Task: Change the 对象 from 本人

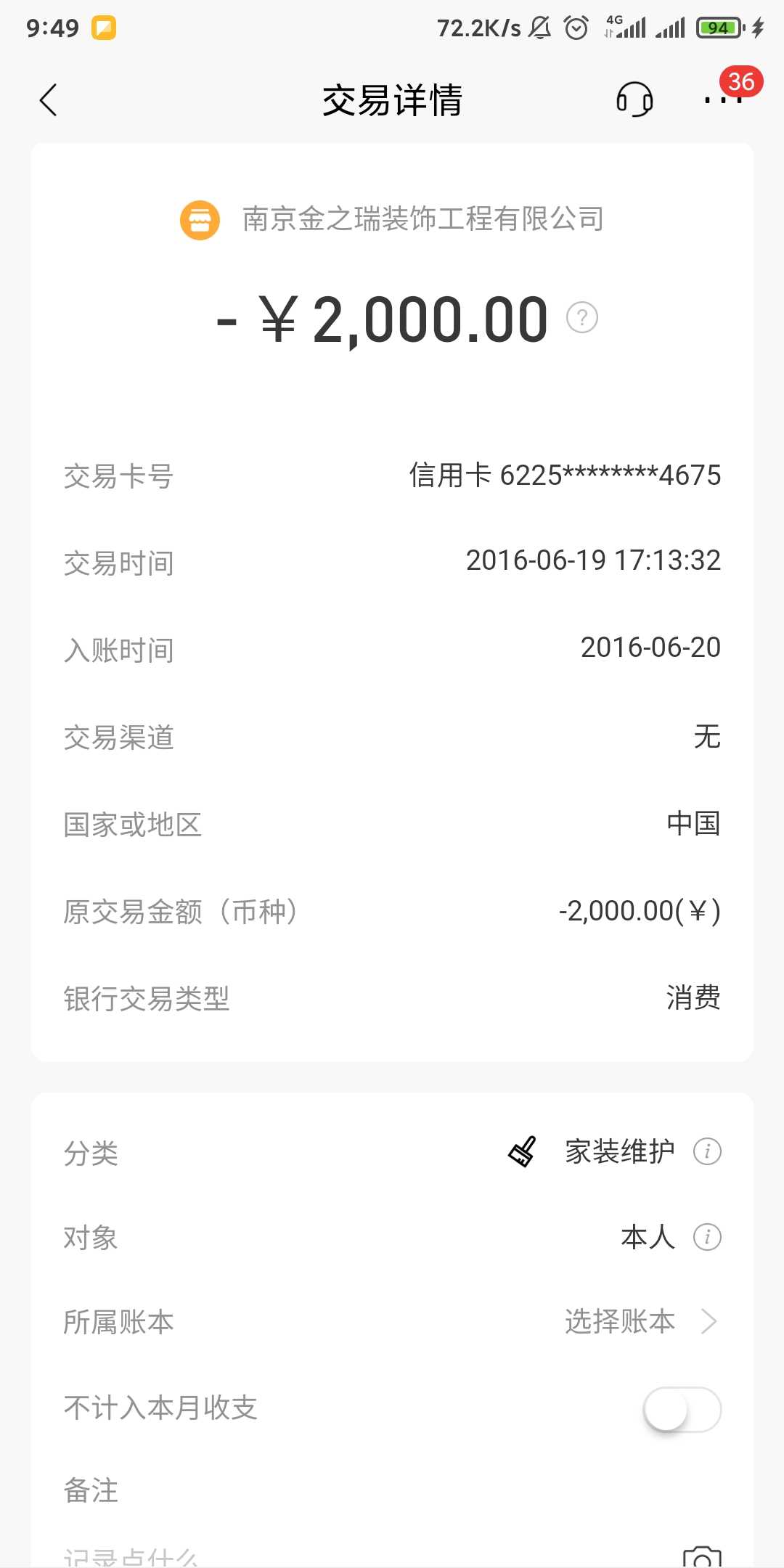Action: click(648, 1237)
